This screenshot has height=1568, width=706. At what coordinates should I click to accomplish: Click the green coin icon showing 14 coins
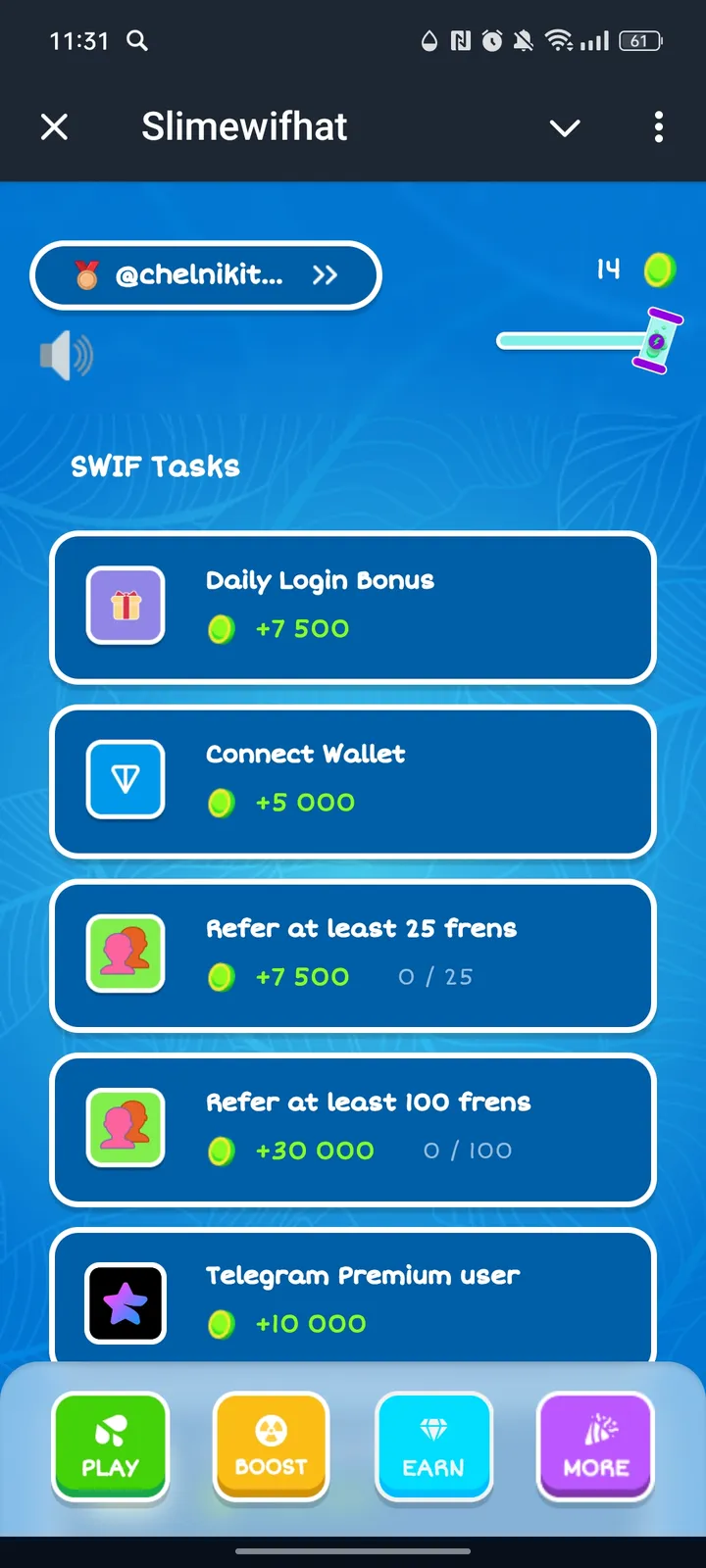(659, 269)
